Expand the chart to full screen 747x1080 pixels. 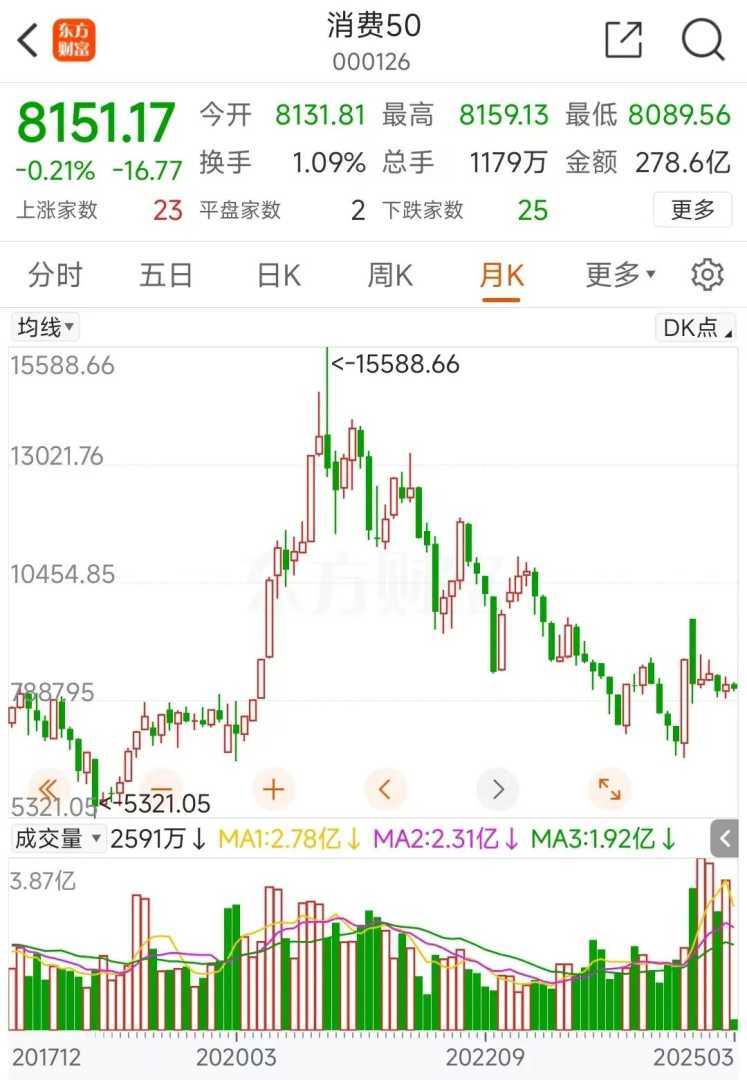tap(609, 789)
